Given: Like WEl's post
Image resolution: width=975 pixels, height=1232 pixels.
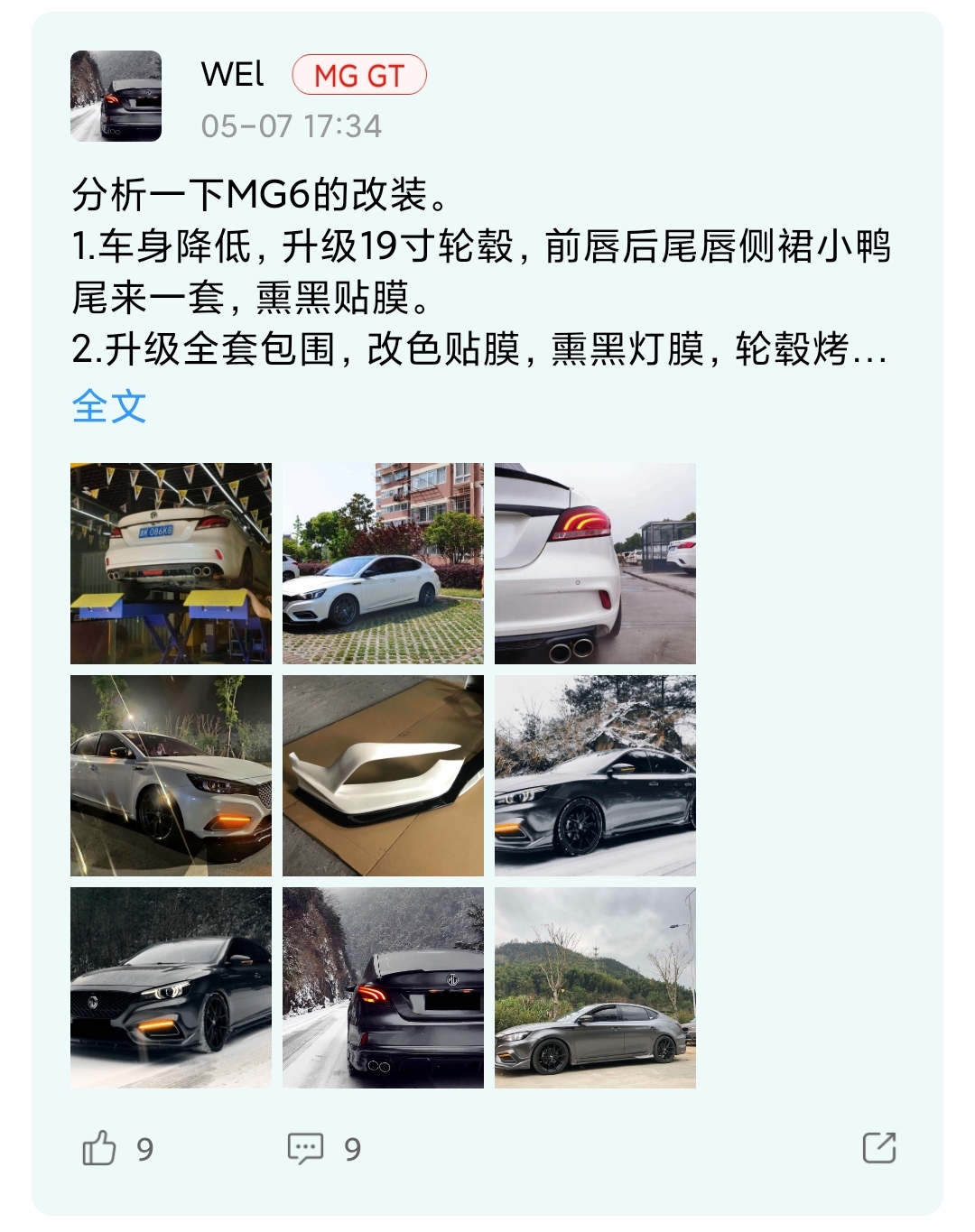Looking at the screenshot, I should pos(99,1148).
